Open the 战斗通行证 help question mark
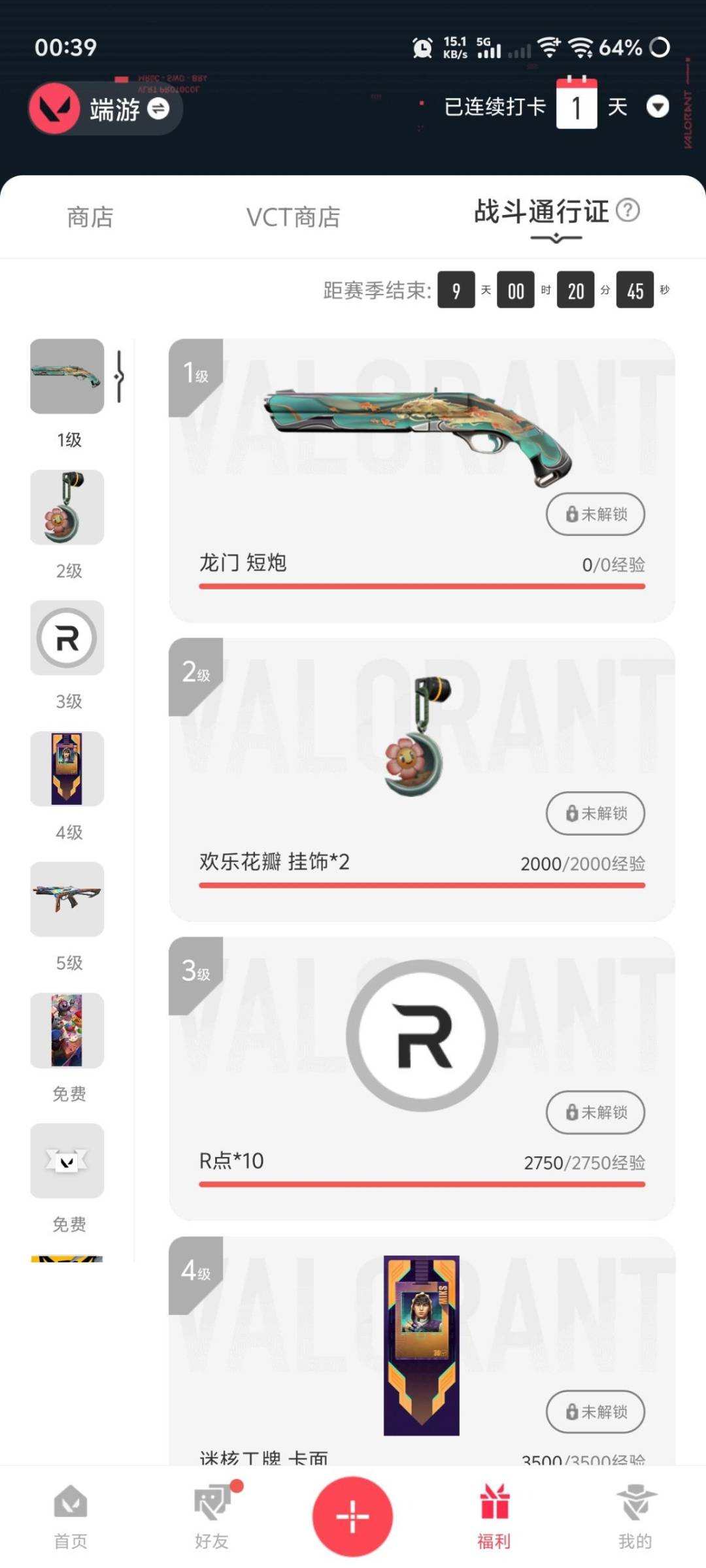Screen dimensions: 706x1568 coord(628,210)
